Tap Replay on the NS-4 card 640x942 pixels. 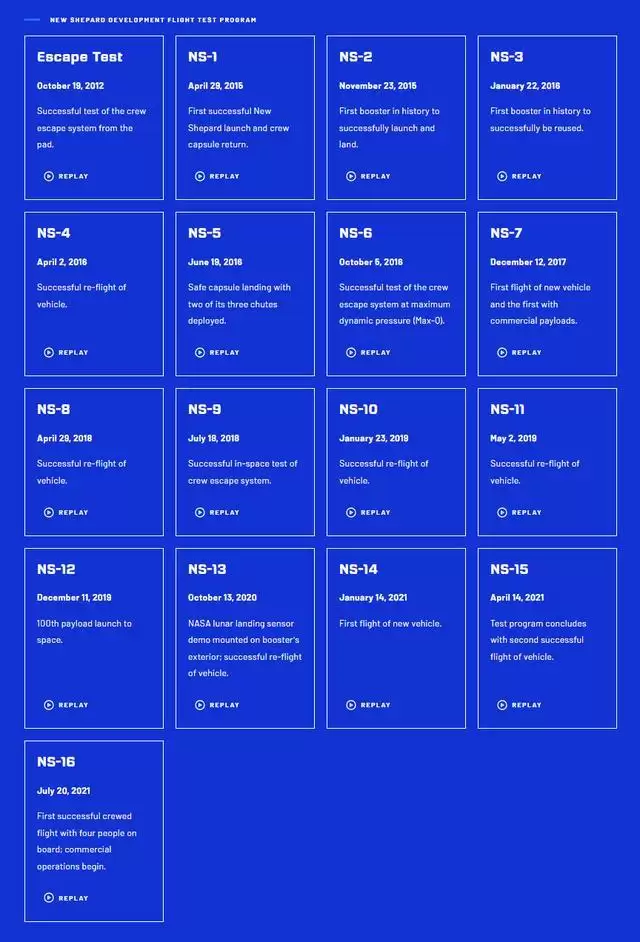(66, 352)
